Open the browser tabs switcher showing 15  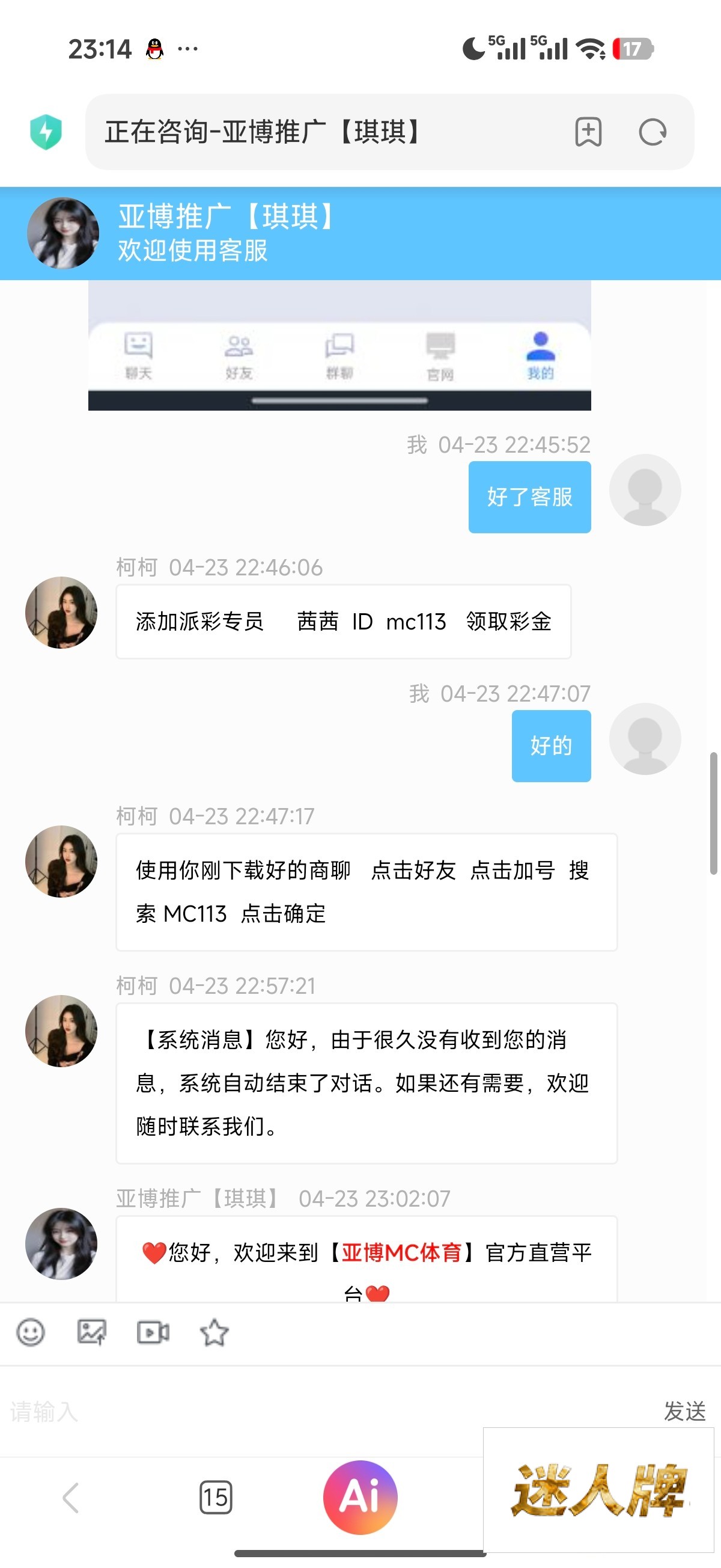pos(216,1498)
